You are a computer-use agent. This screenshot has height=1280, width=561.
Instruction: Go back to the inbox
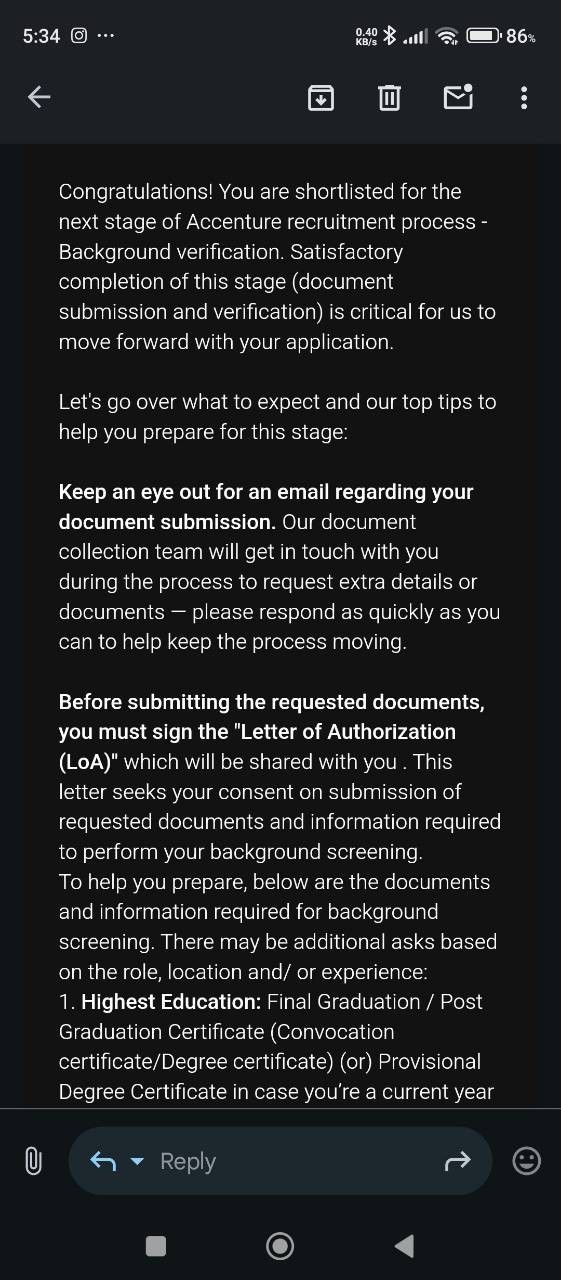coord(39,97)
